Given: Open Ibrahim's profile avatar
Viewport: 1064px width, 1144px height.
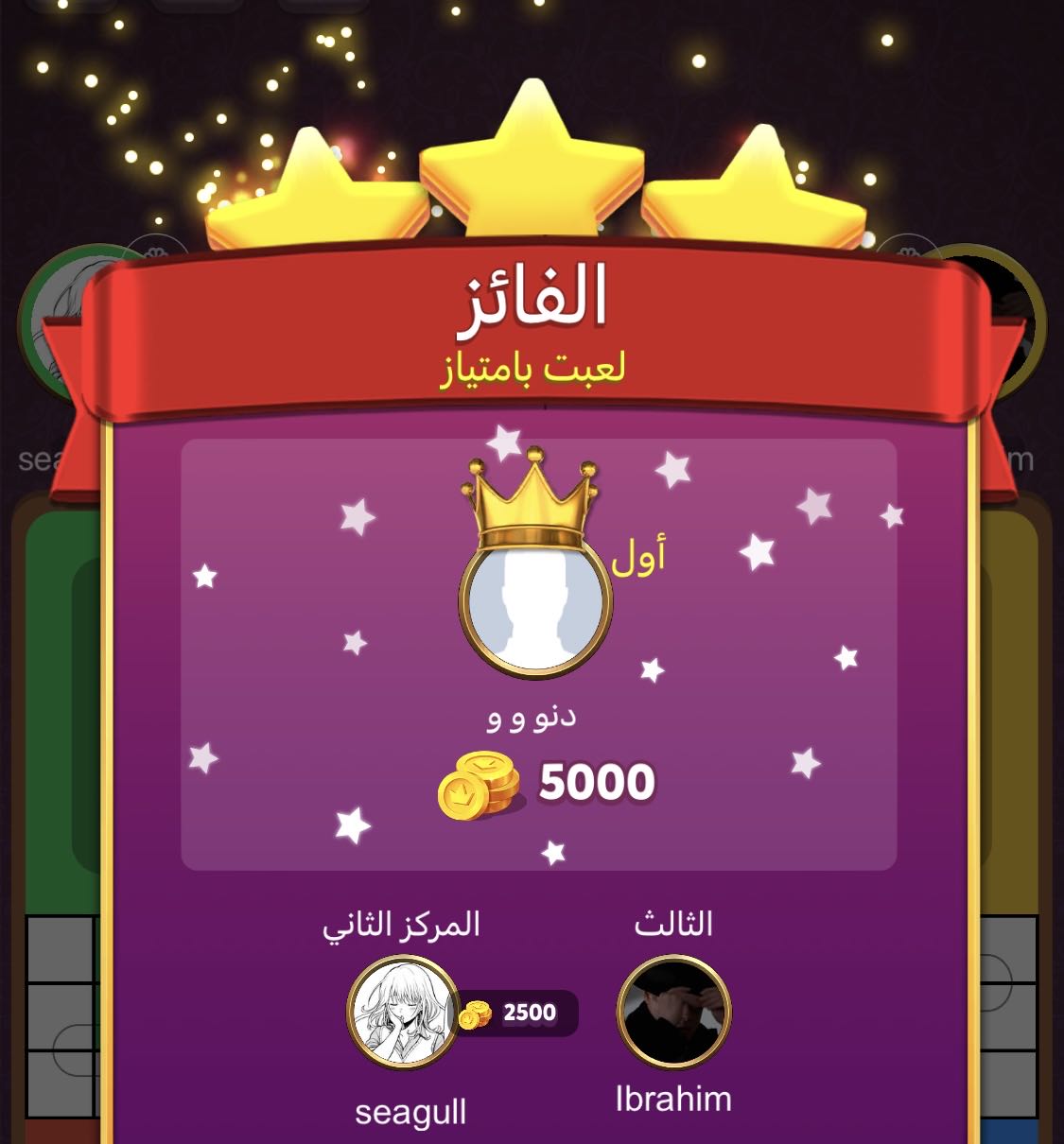Looking at the screenshot, I should [x=673, y=1012].
